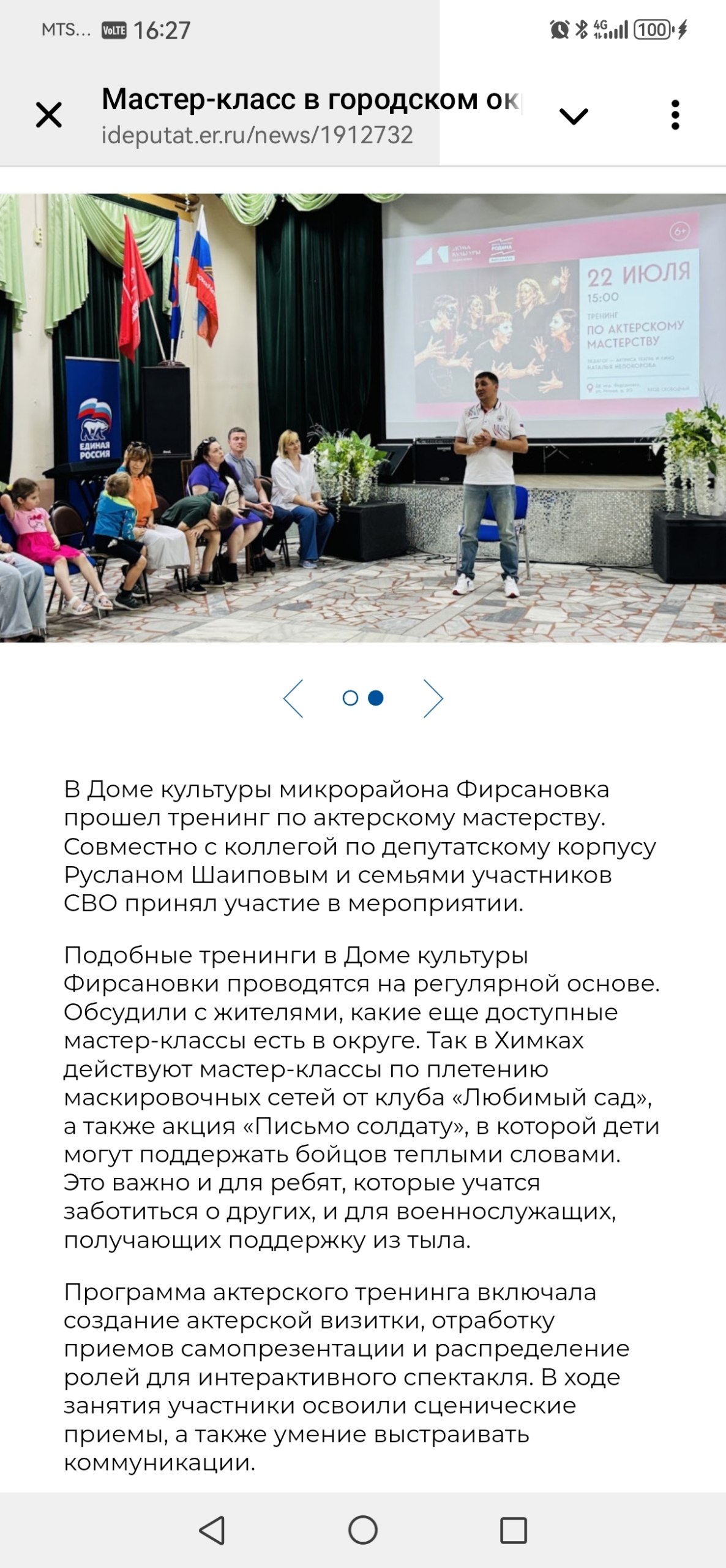726x1568 pixels.
Task: Show the next photo in the gallery
Action: click(x=433, y=698)
